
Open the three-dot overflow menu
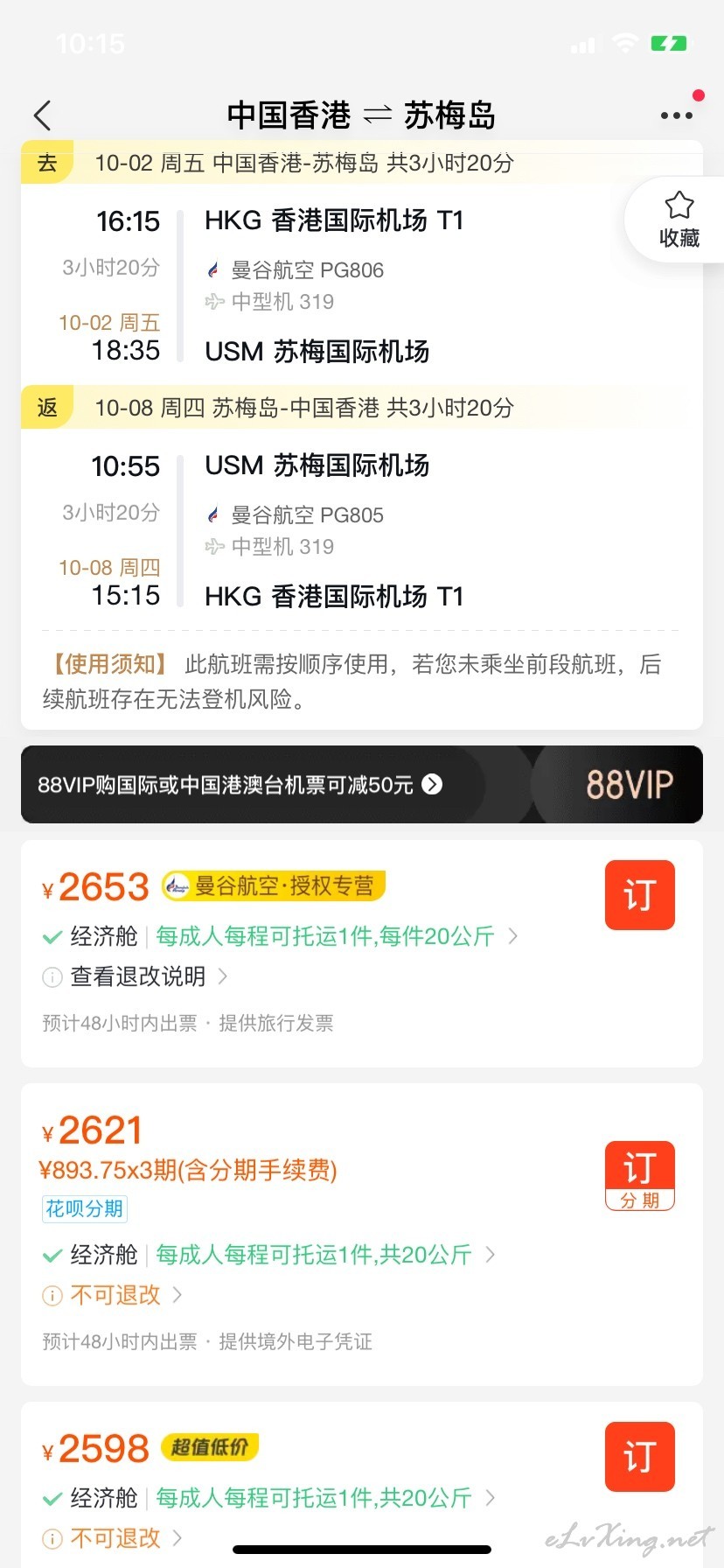tap(677, 115)
